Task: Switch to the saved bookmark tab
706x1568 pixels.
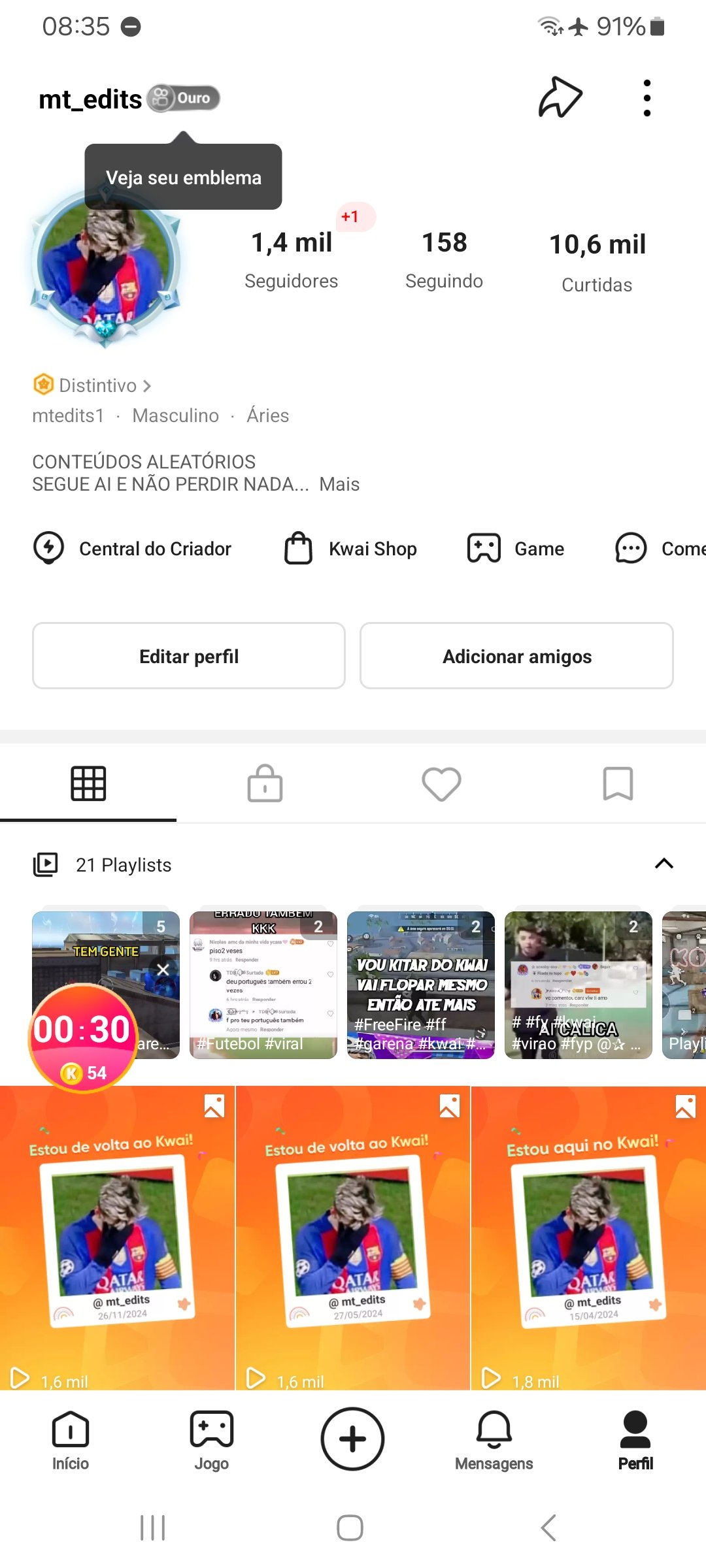Action: tap(618, 783)
